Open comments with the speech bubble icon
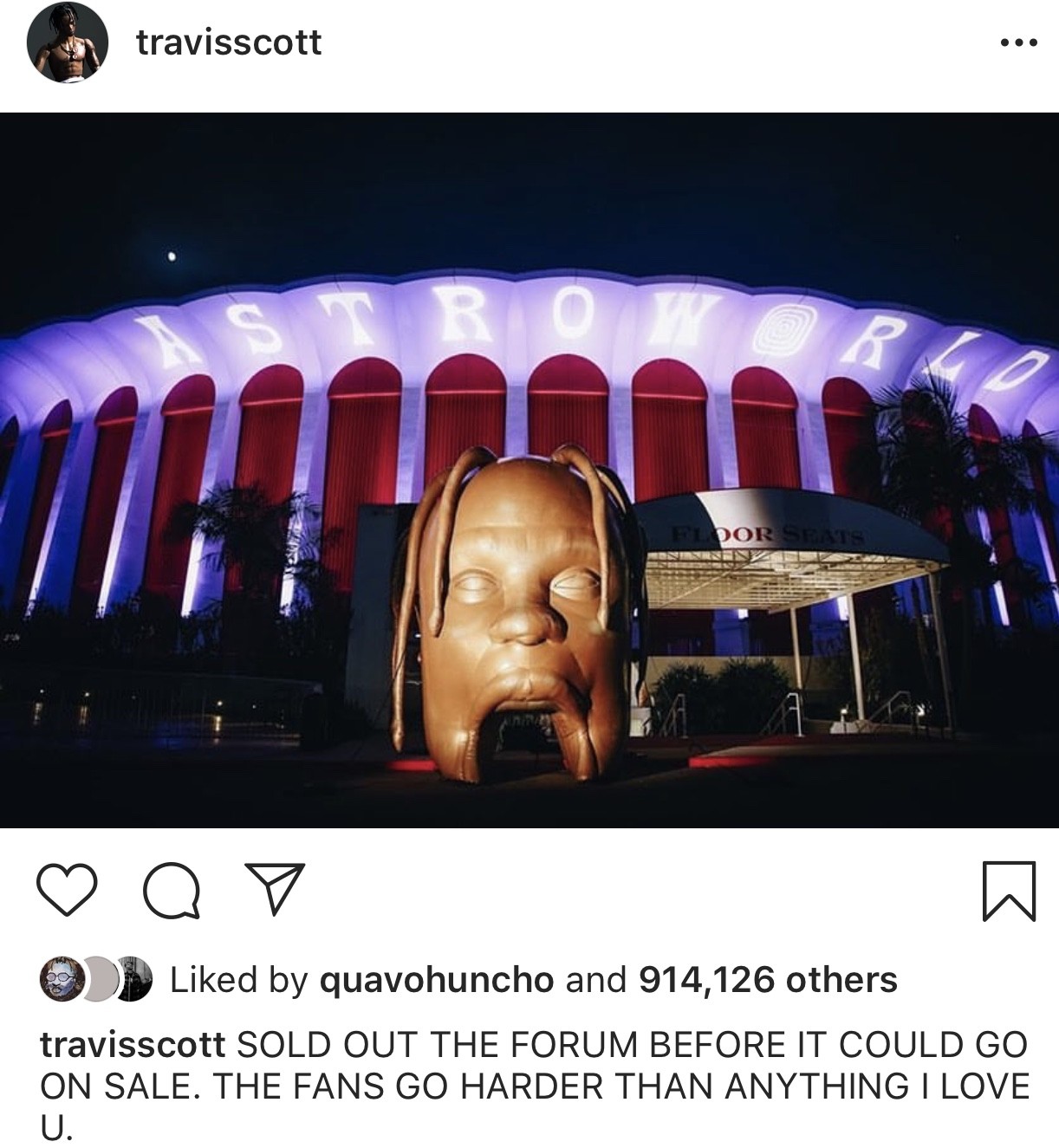Image resolution: width=1059 pixels, height=1148 pixels. (x=172, y=890)
